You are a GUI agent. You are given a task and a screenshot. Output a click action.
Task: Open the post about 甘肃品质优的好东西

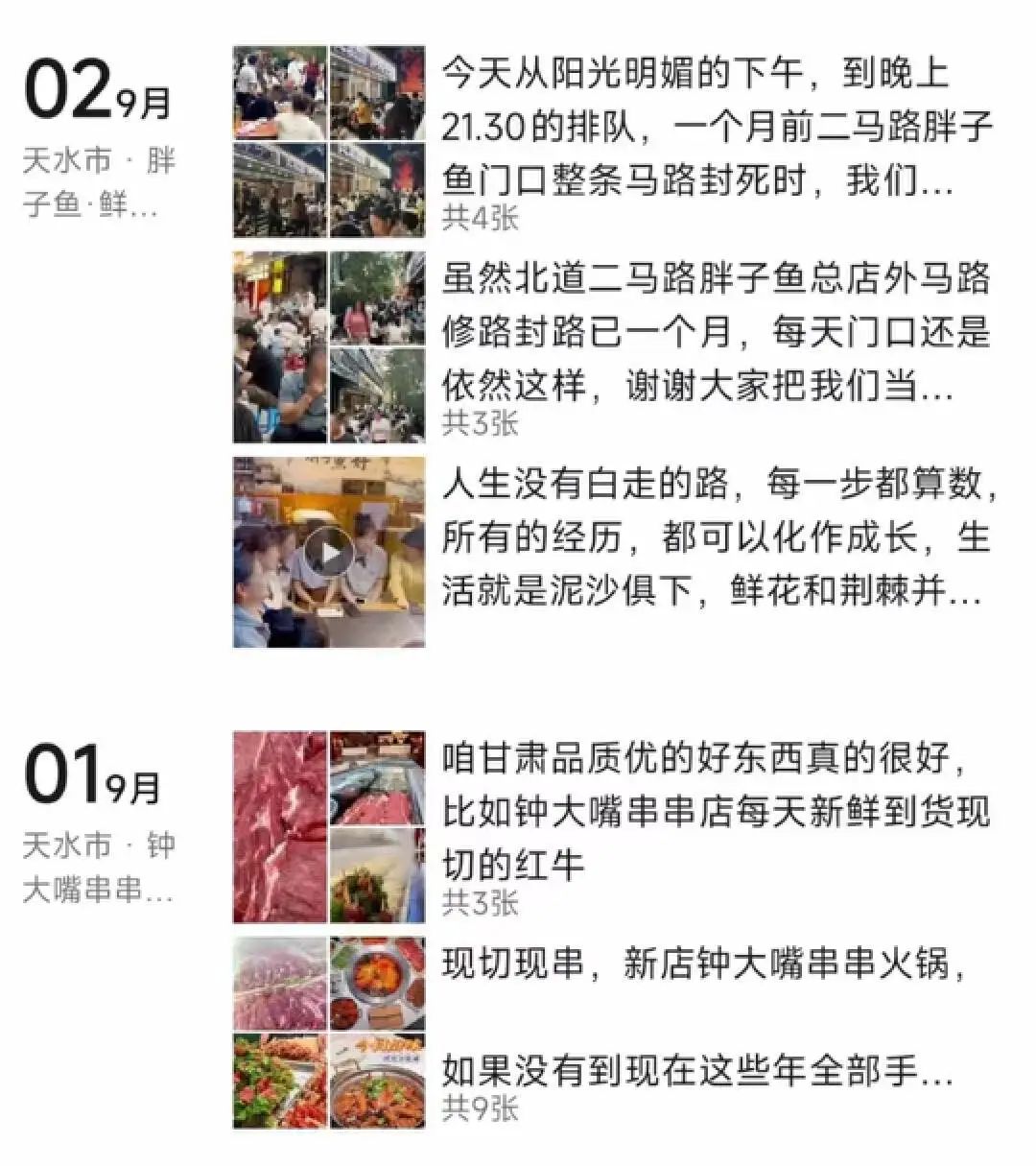click(x=715, y=806)
